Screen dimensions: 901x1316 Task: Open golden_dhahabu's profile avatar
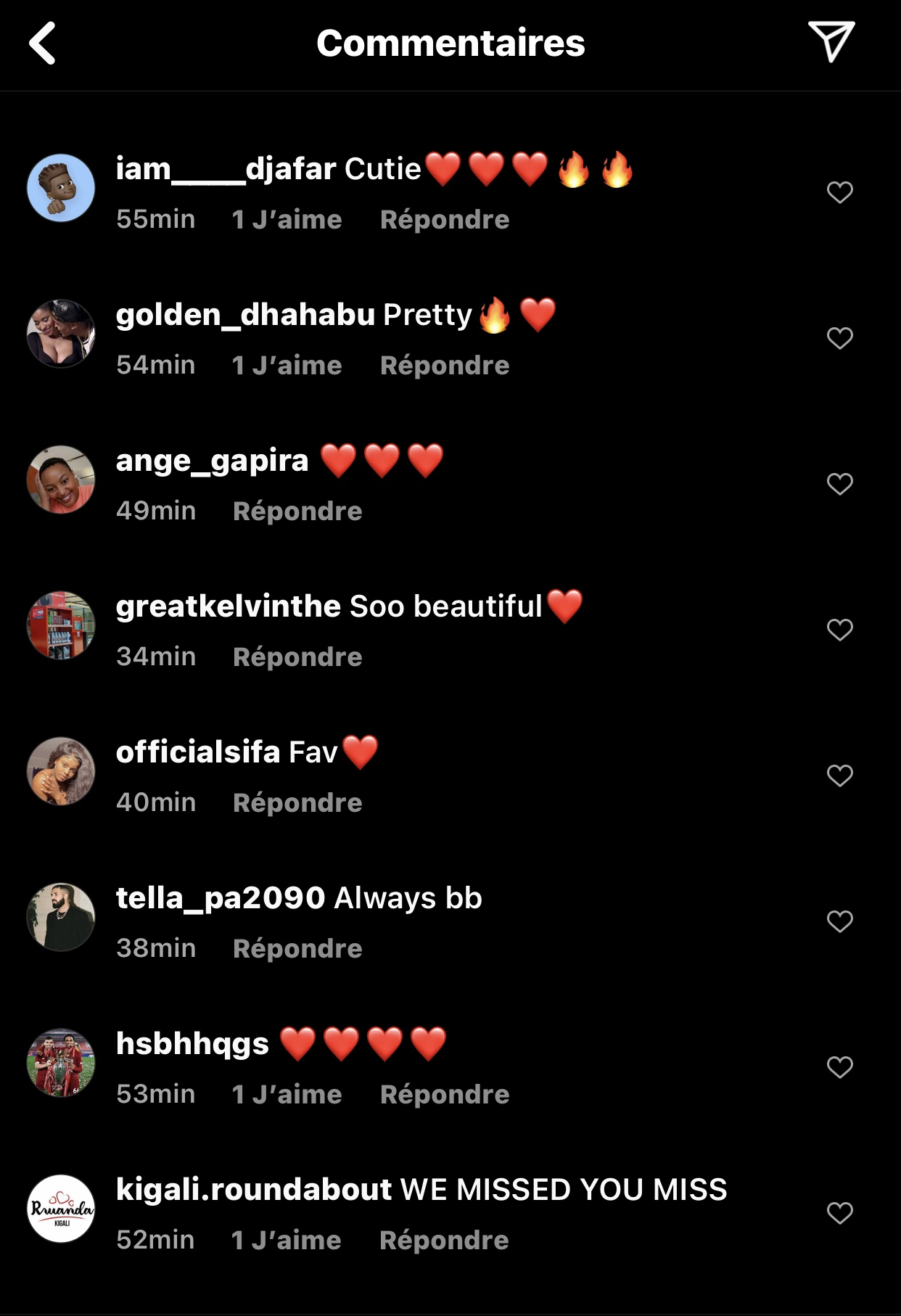(x=61, y=334)
